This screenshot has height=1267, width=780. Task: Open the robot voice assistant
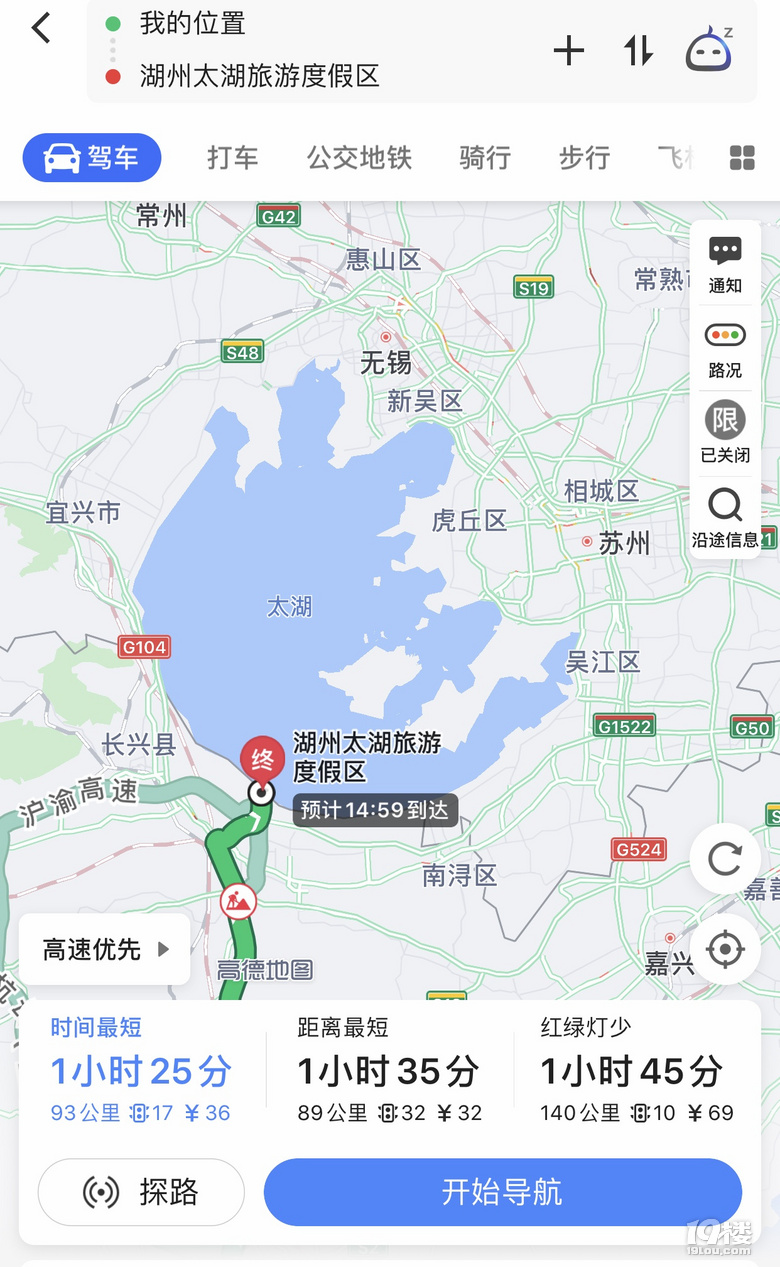point(709,50)
